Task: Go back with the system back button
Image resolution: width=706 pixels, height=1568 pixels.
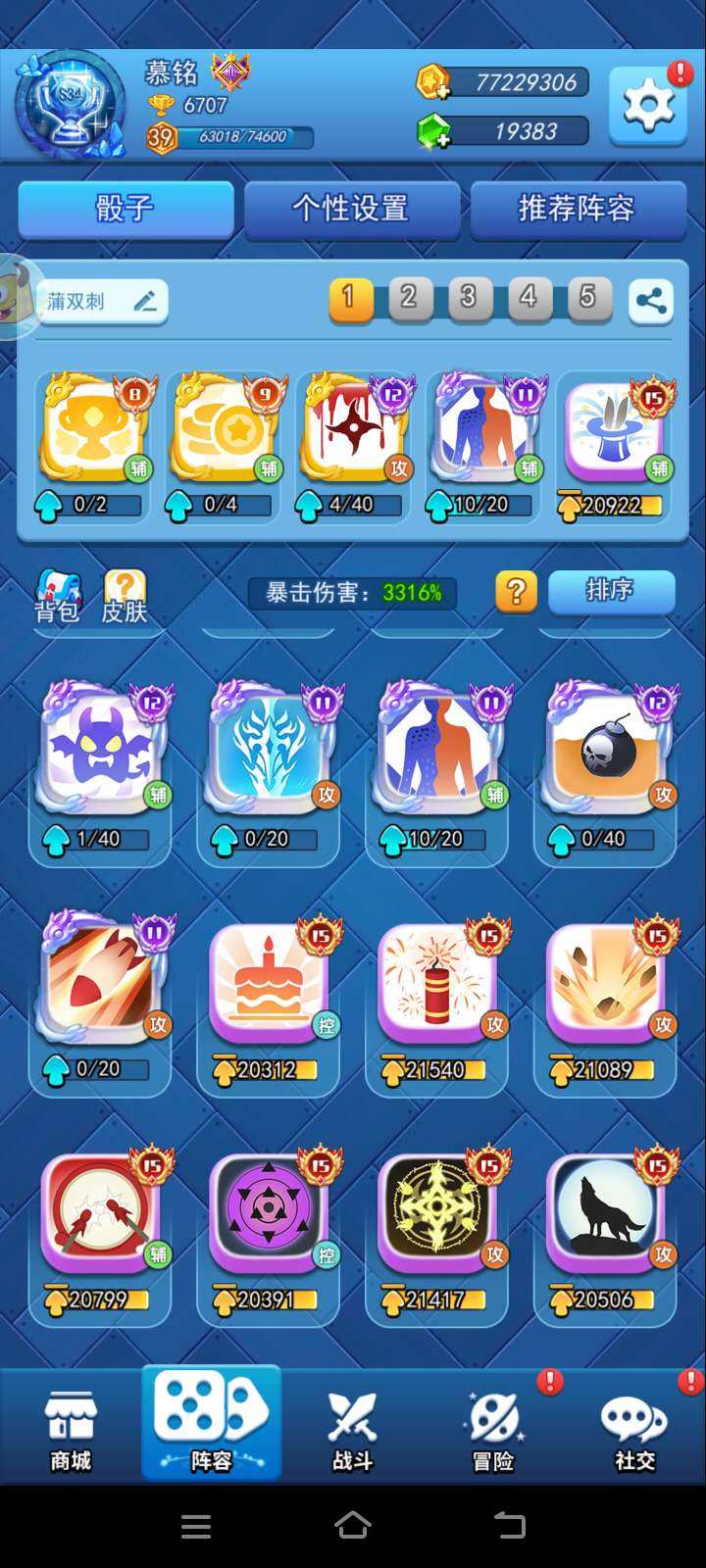Action: tap(510, 1525)
